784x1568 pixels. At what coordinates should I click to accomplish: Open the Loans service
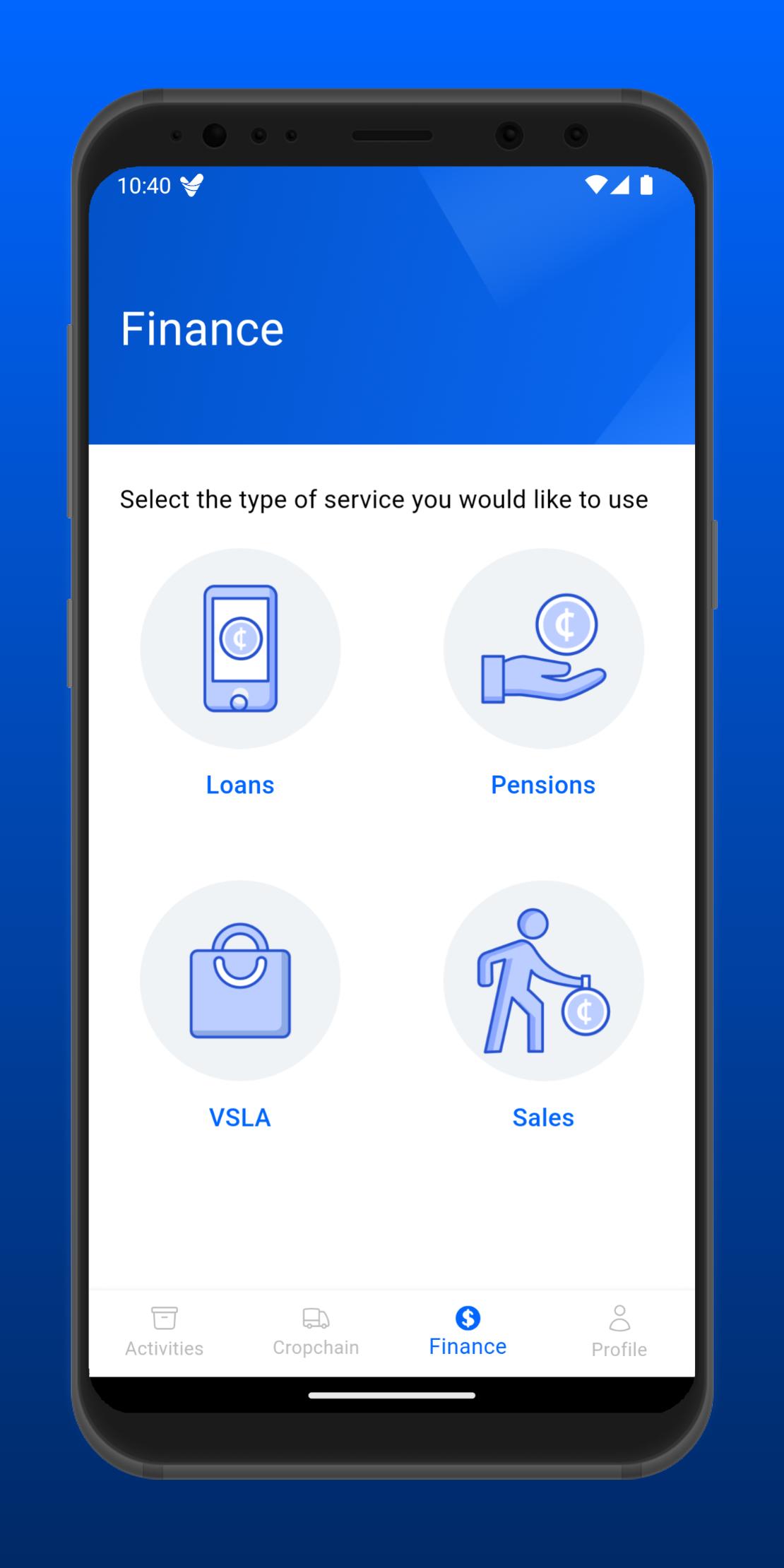240,648
